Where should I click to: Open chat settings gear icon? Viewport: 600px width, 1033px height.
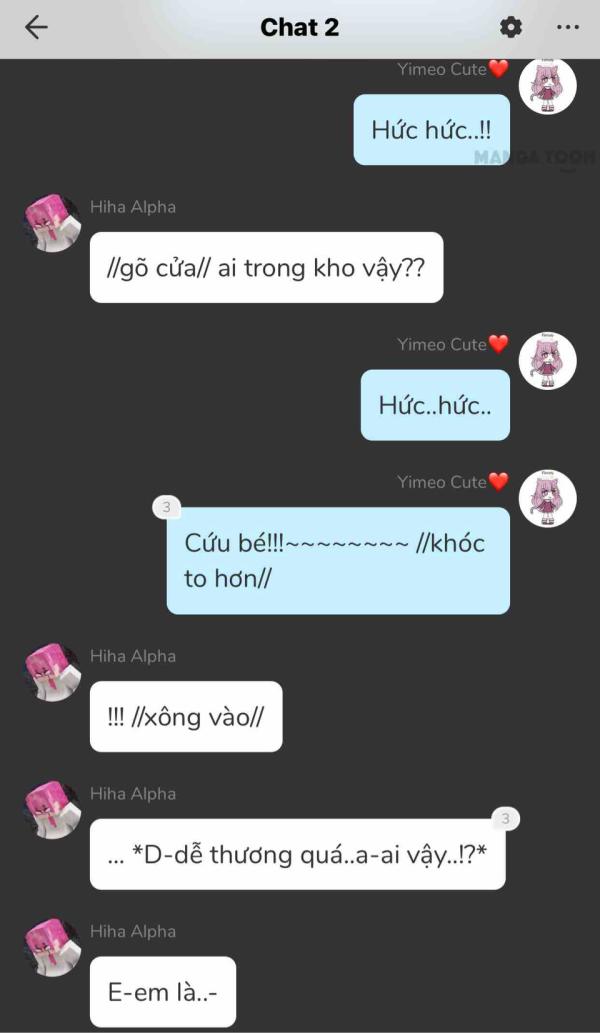pos(510,28)
